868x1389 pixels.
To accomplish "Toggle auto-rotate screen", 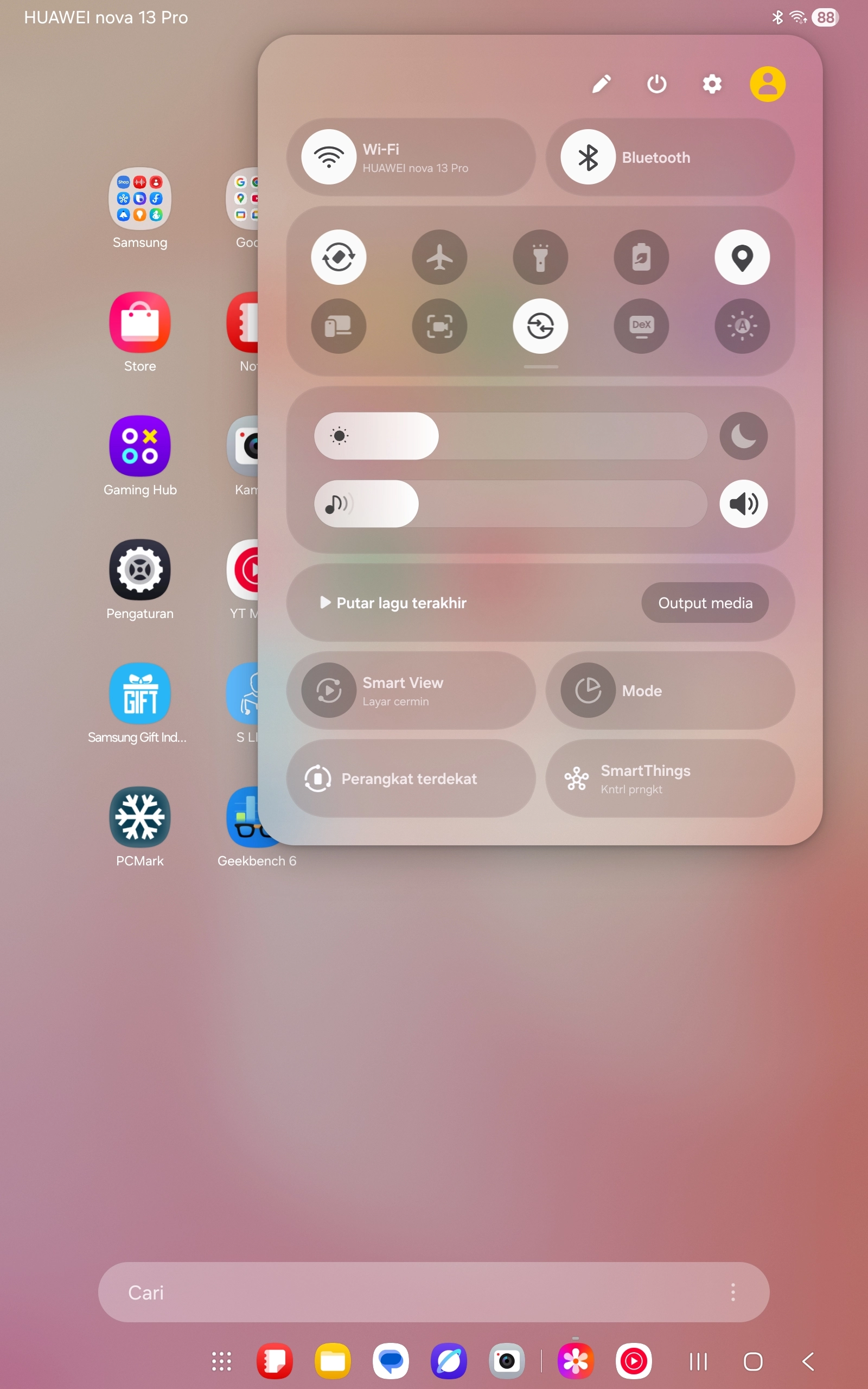I will pyautogui.click(x=339, y=257).
